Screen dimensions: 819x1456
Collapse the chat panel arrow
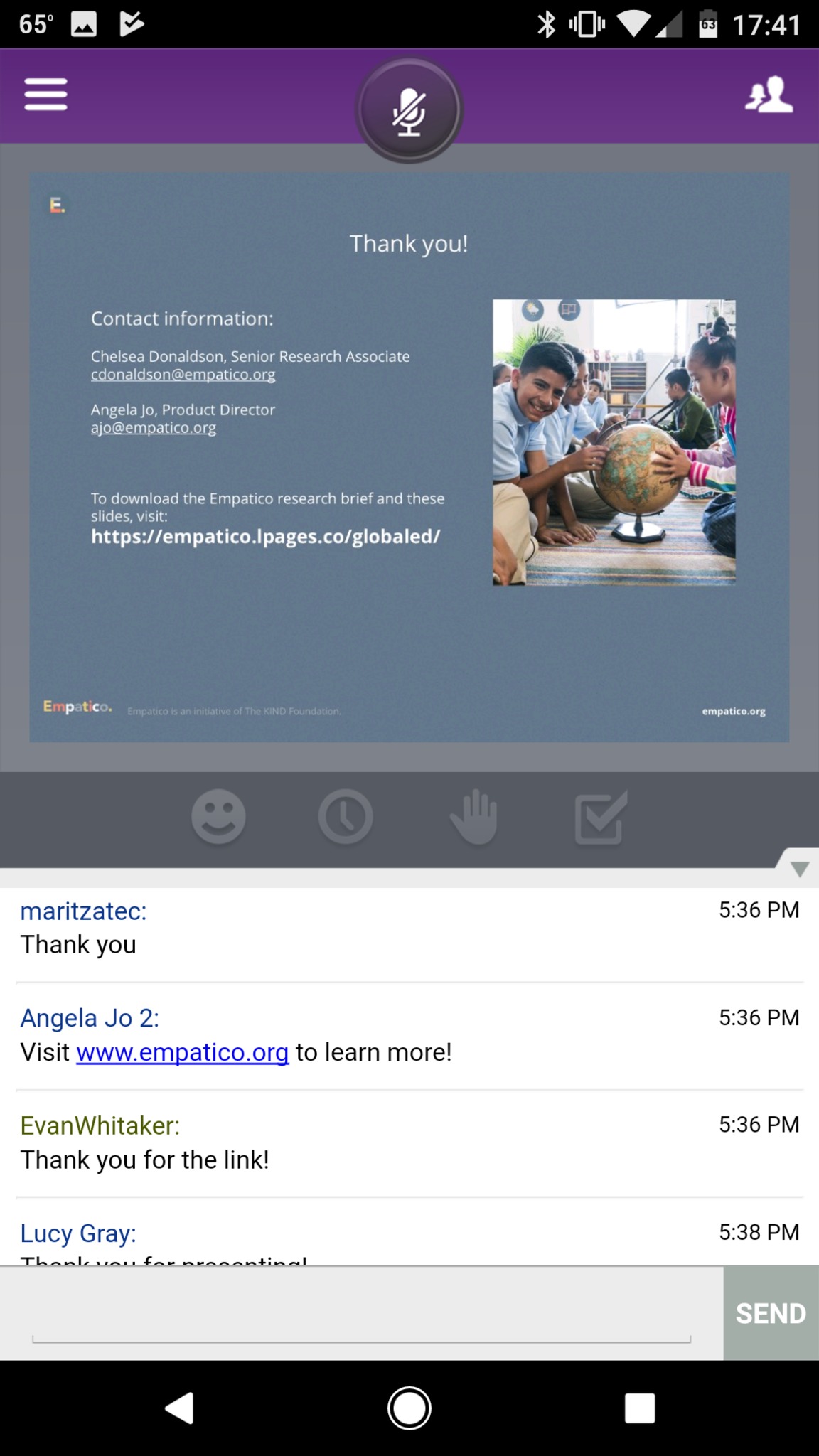[799, 869]
